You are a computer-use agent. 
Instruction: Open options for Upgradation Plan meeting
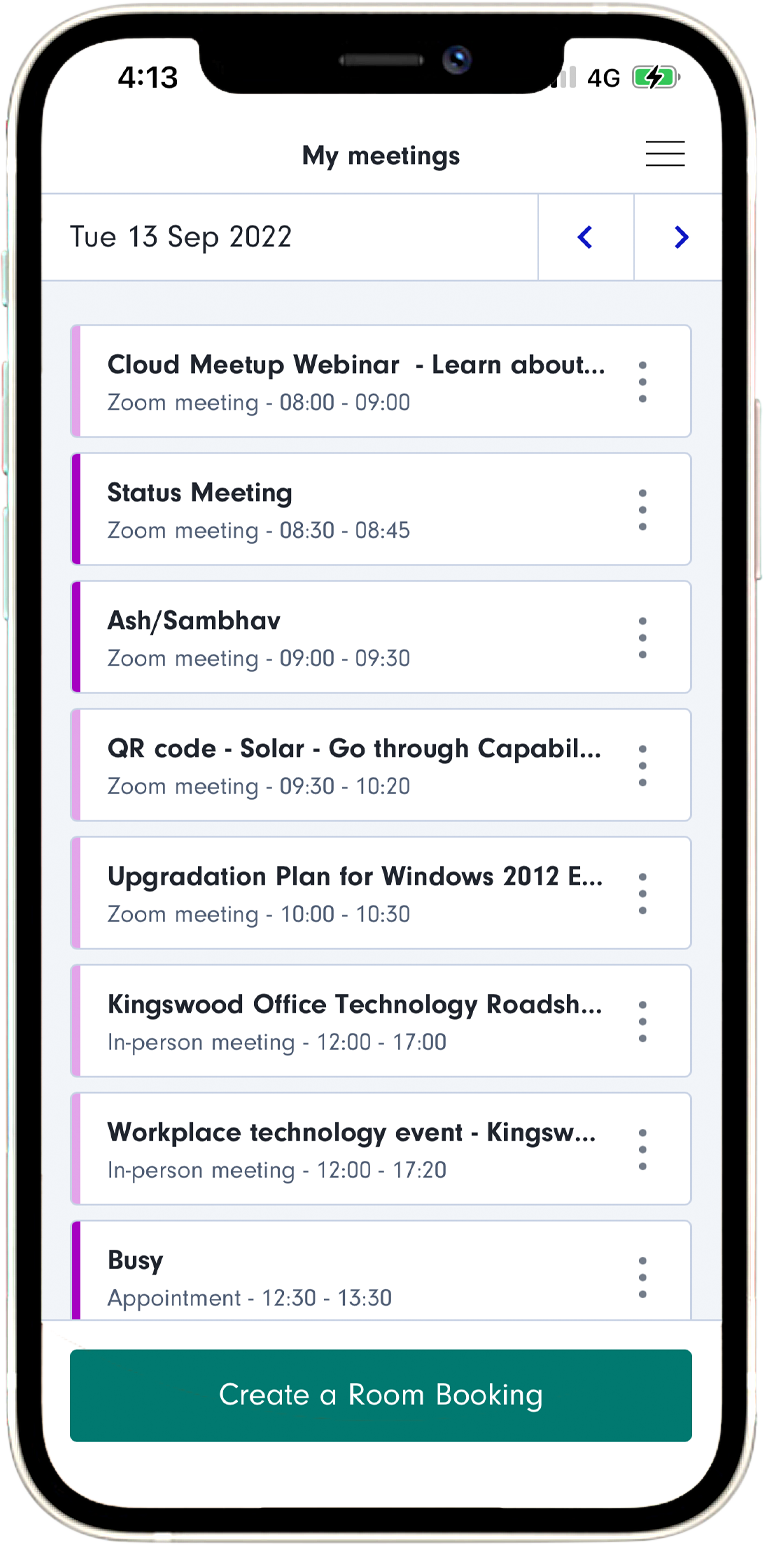pyautogui.click(x=642, y=894)
